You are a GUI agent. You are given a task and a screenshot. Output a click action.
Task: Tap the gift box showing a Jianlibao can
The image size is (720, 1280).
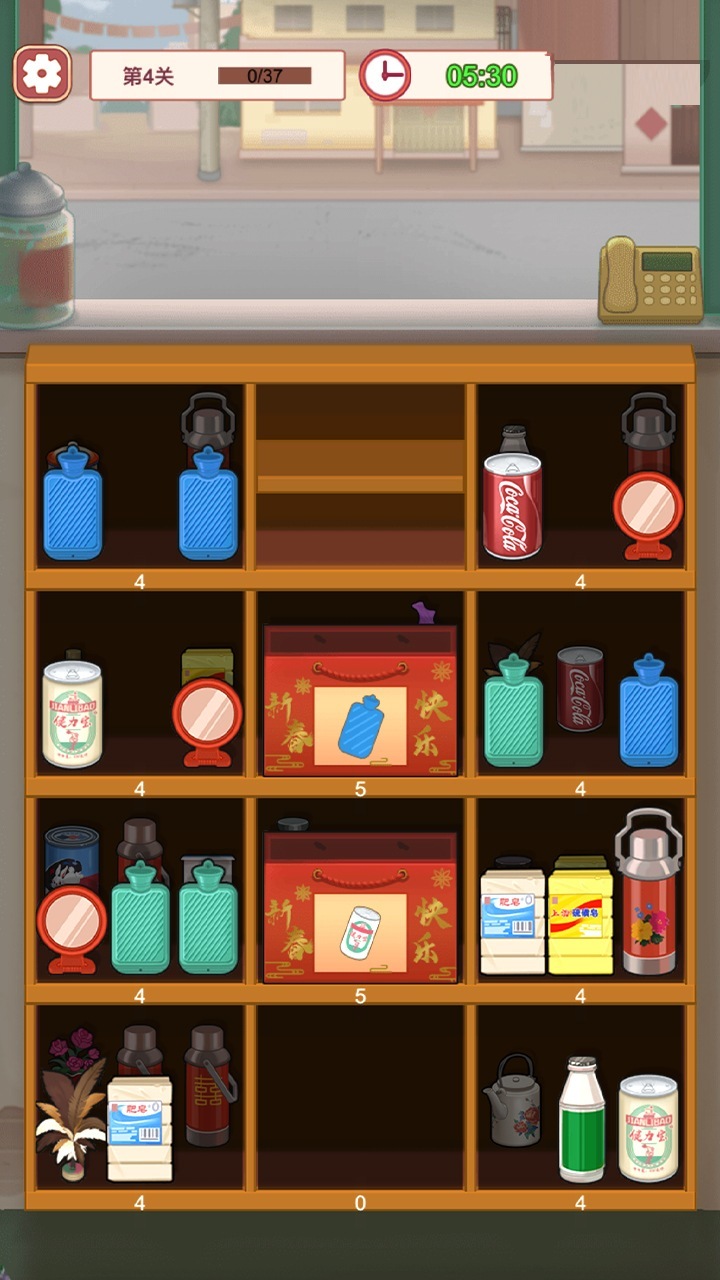[360, 907]
